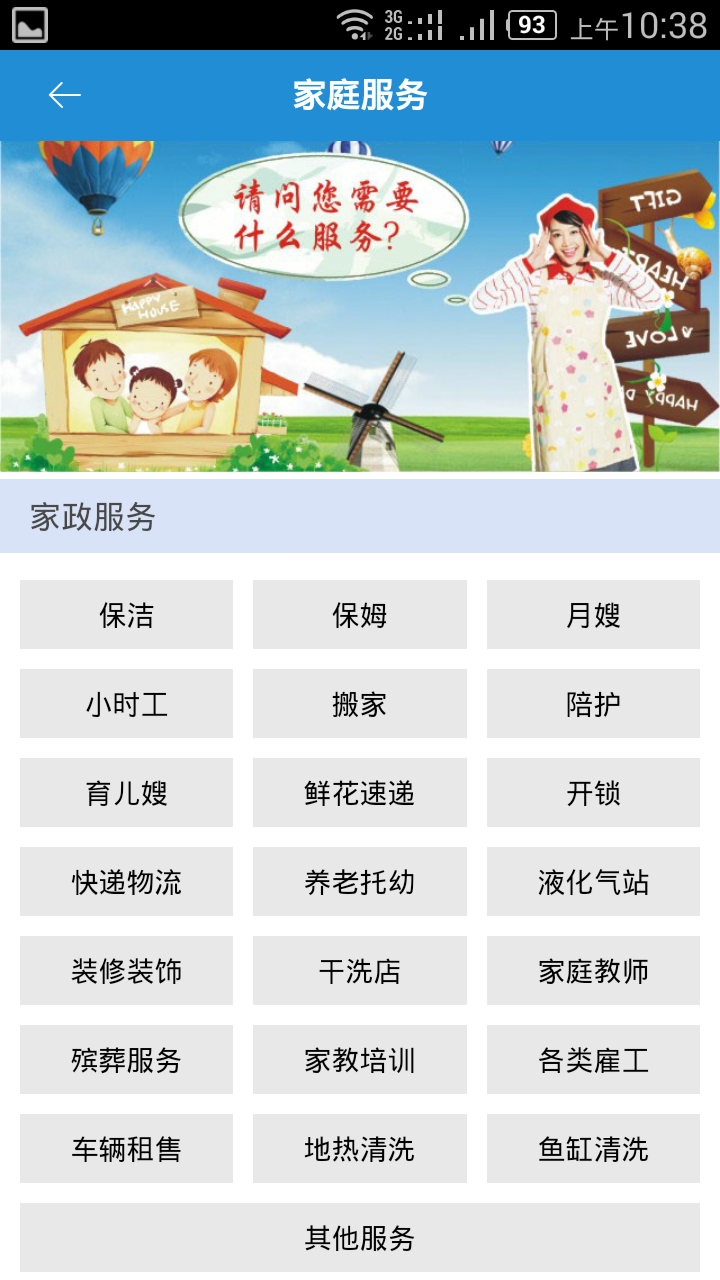This screenshot has height=1280, width=720.
Task: Tap the 开锁 locksmith button
Action: [593, 793]
